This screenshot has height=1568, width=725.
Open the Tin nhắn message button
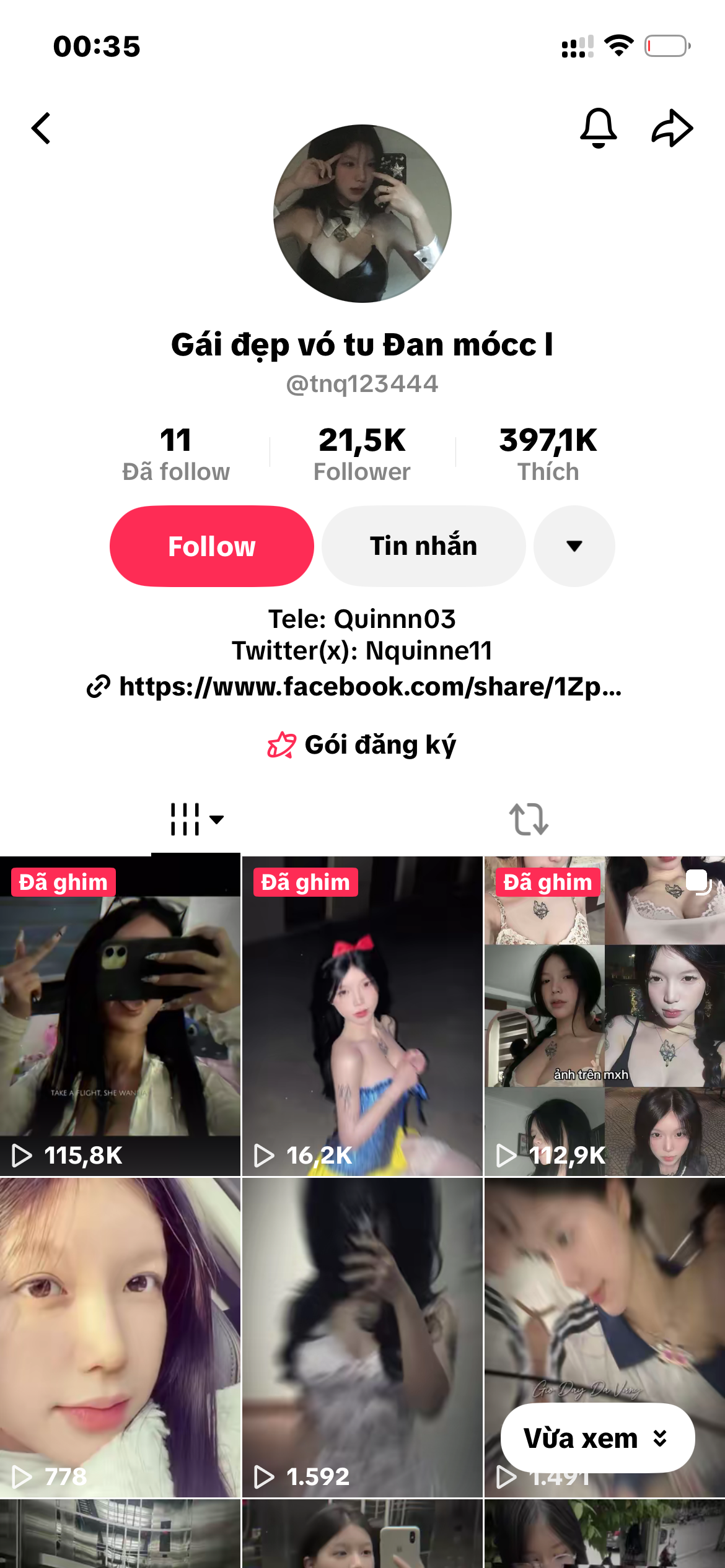[424, 546]
